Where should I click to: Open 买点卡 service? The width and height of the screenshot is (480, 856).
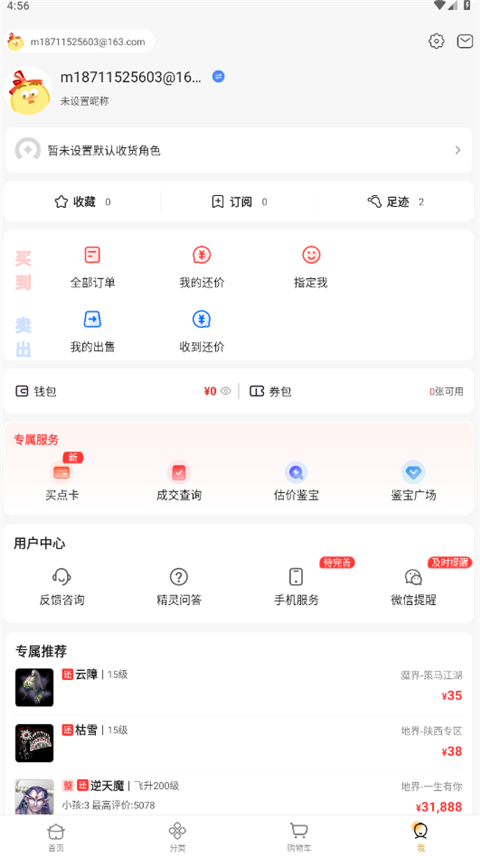pyautogui.click(x=62, y=480)
